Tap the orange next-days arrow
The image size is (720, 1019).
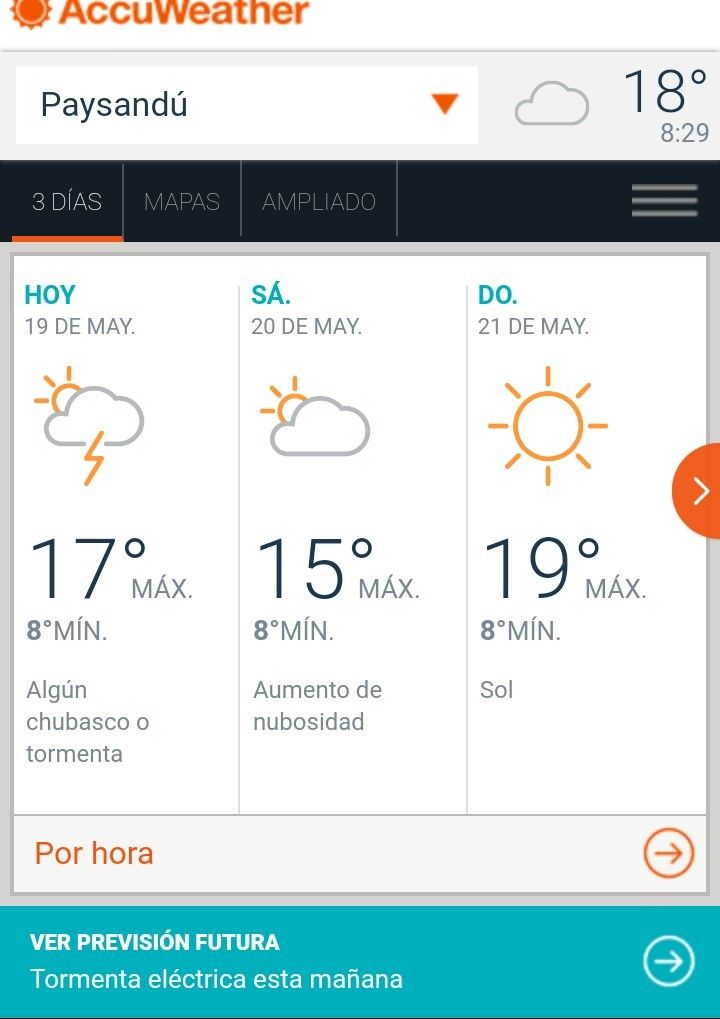tap(698, 491)
